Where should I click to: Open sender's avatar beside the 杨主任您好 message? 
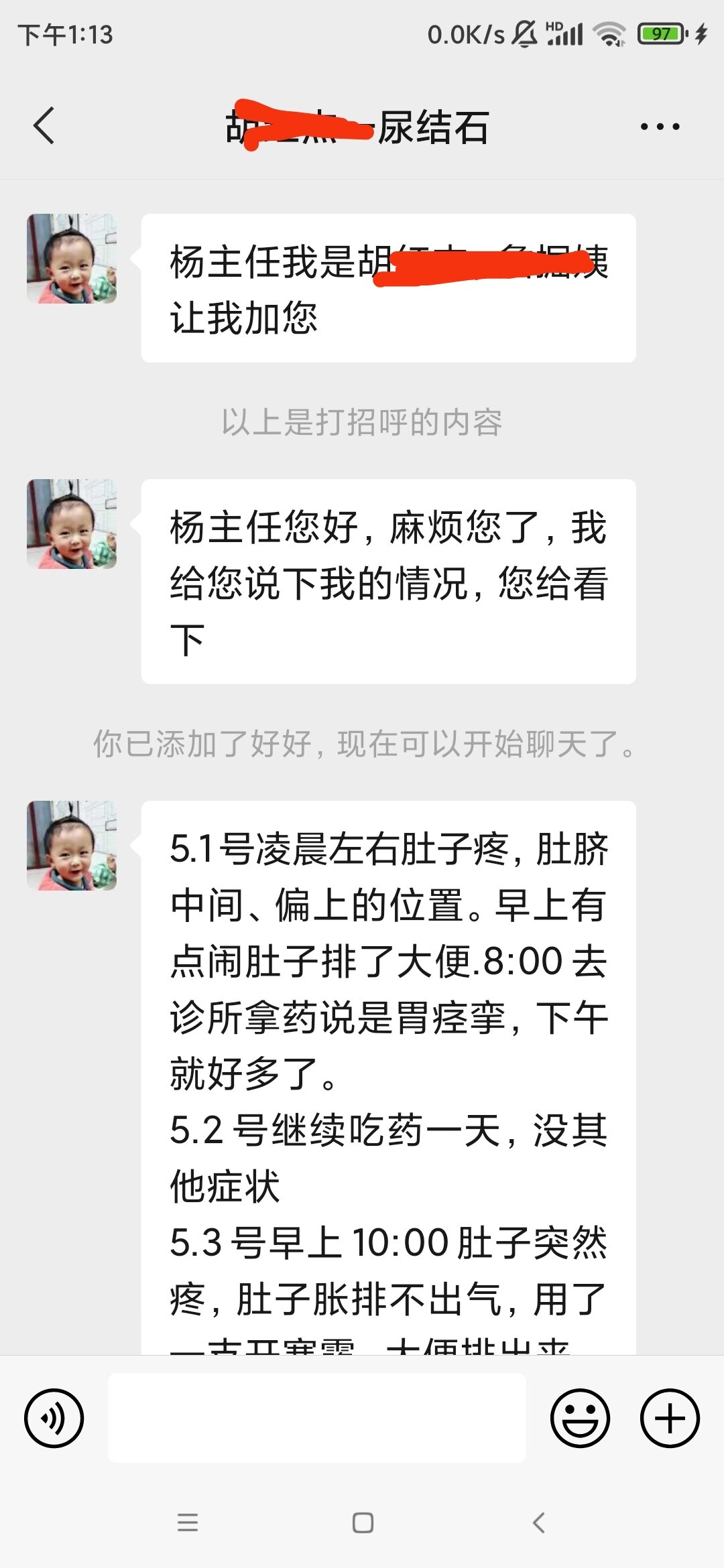[x=72, y=524]
